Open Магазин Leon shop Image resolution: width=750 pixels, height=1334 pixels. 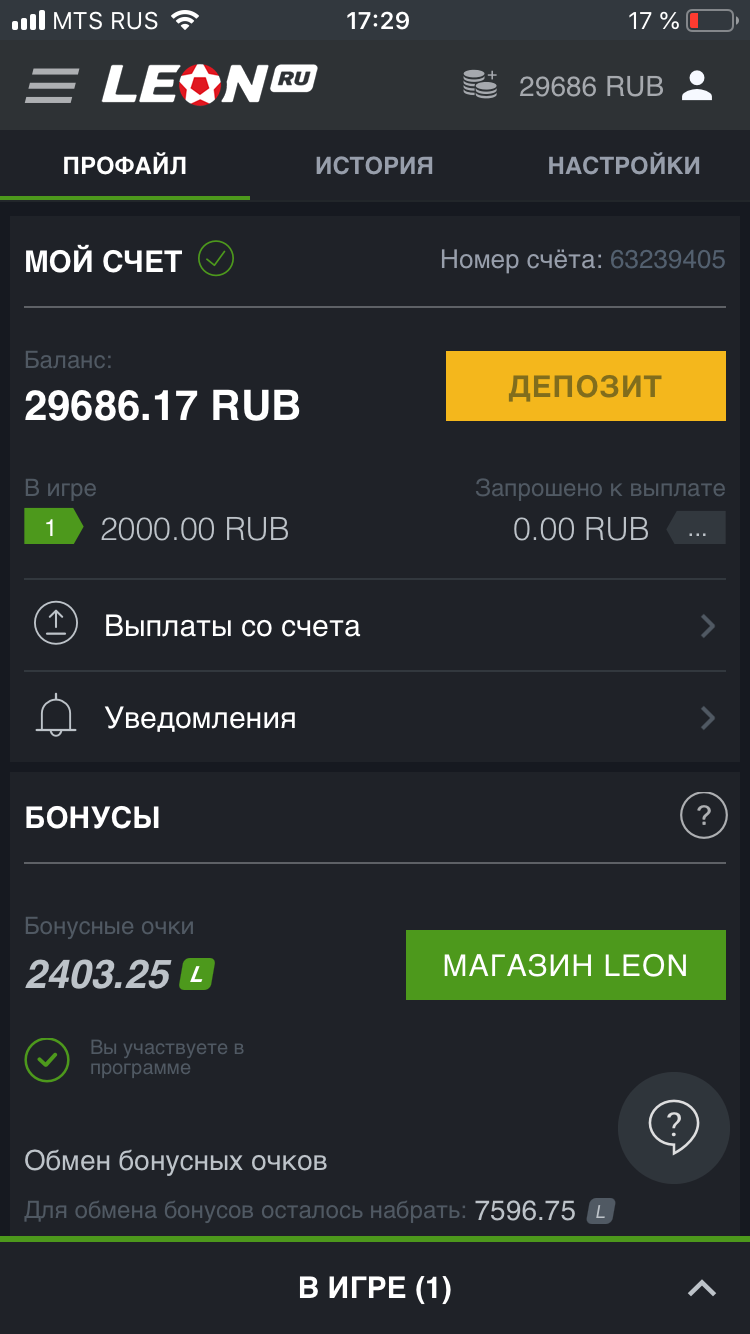pyautogui.click(x=565, y=965)
